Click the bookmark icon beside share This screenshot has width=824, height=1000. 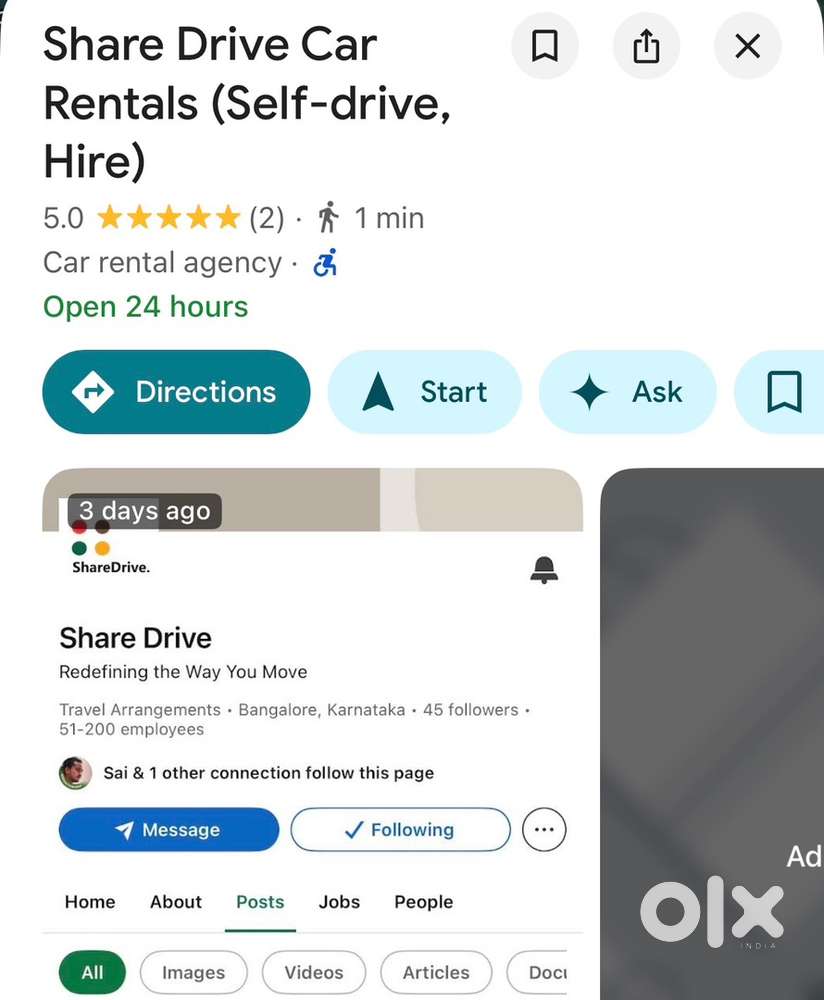coord(545,46)
